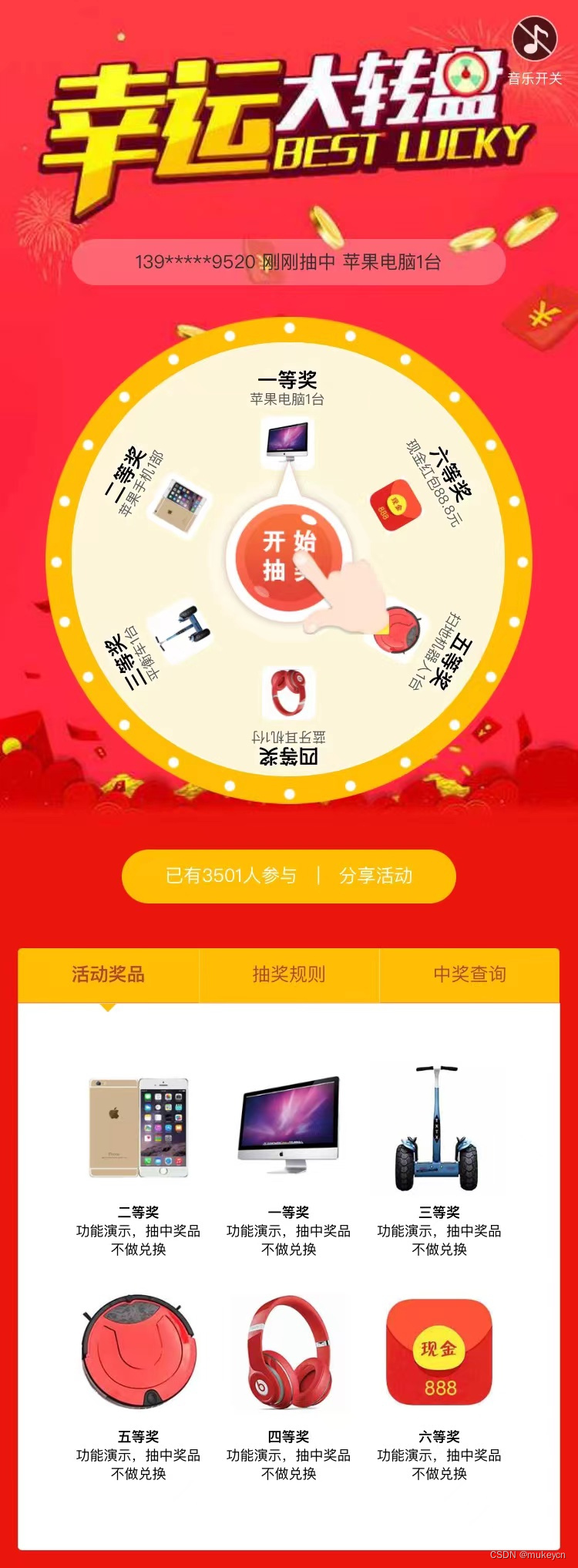
Task: Click the 三等奖 blue segway thumbnail
Action: [x=438, y=1126]
